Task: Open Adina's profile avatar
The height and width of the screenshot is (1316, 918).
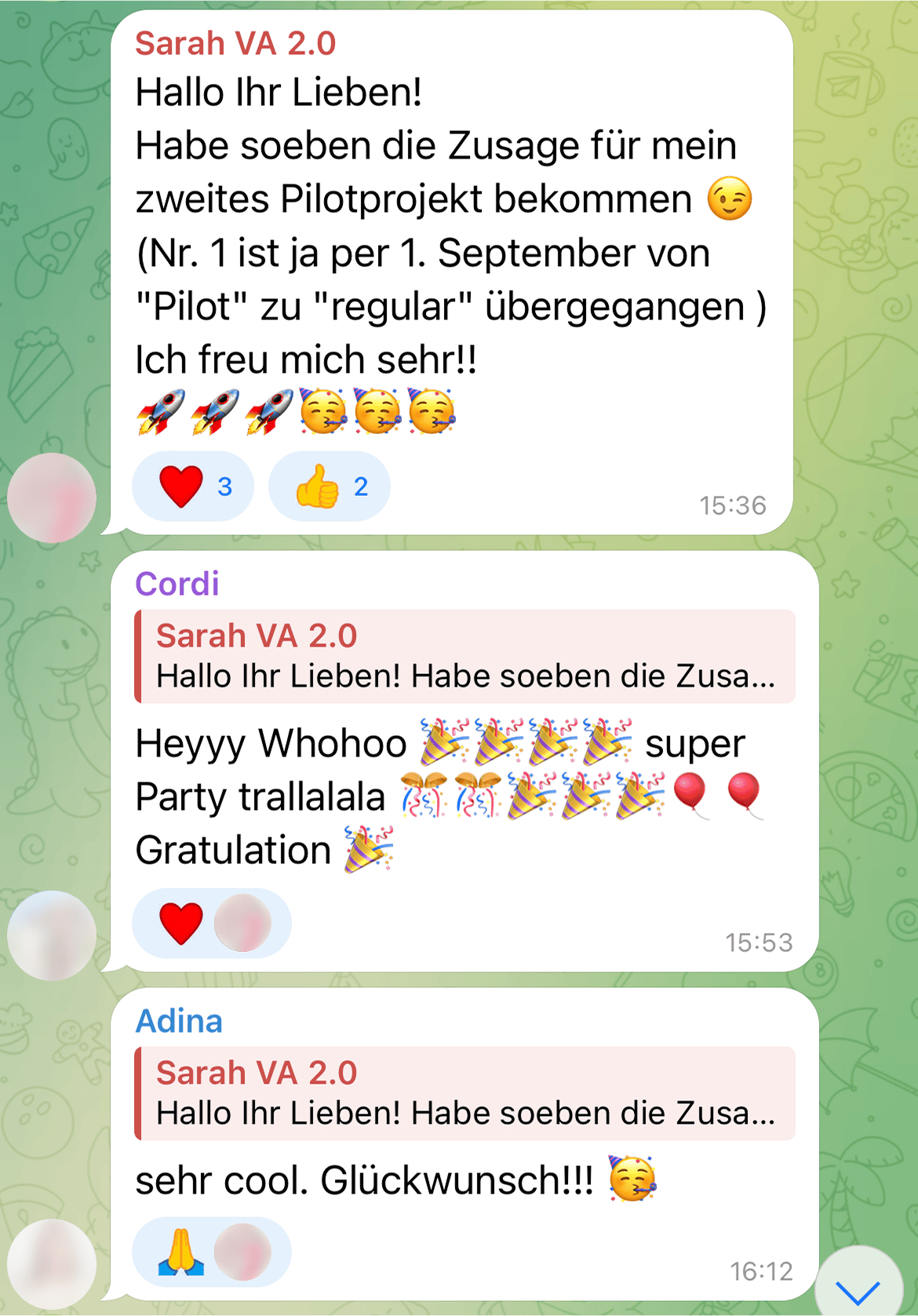Action: [52, 1263]
